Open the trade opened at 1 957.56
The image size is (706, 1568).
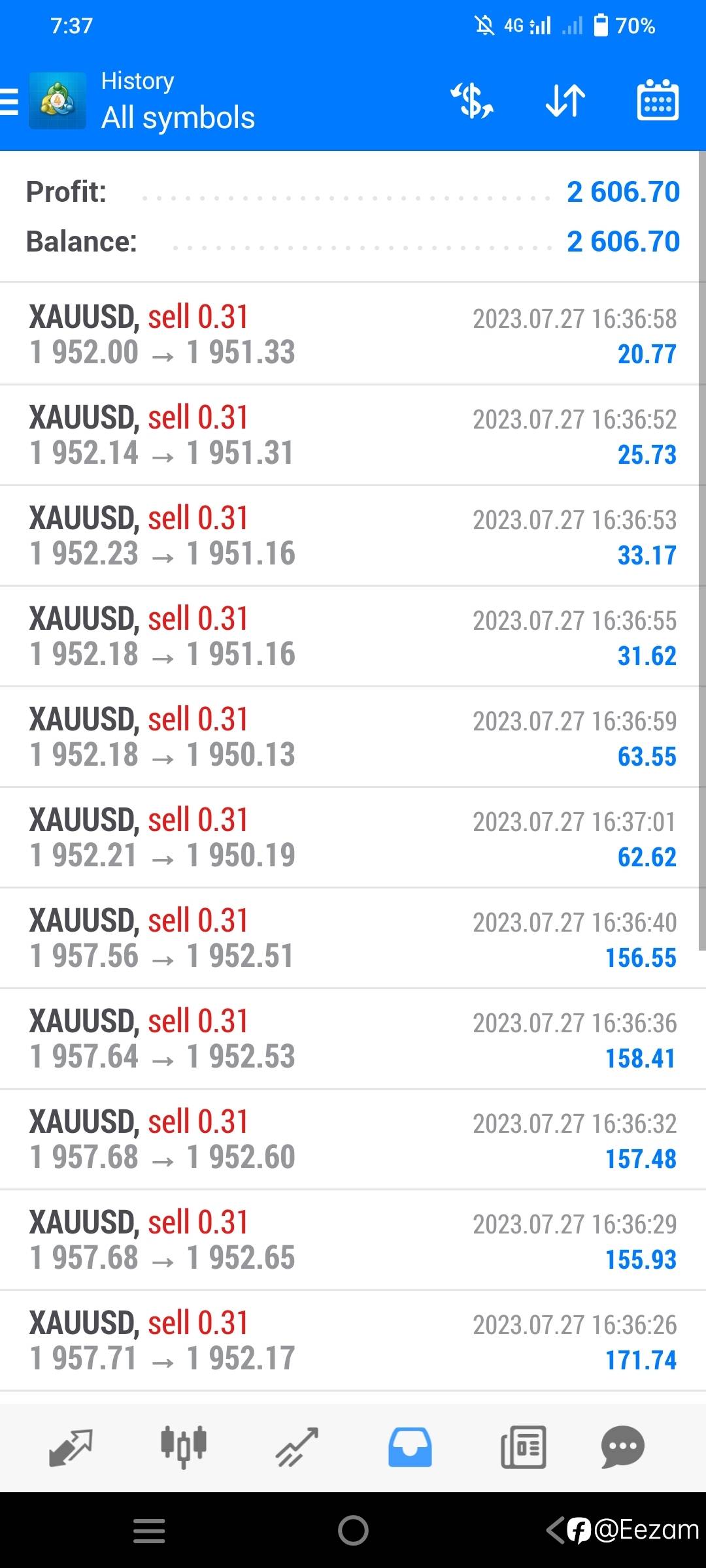(353, 938)
